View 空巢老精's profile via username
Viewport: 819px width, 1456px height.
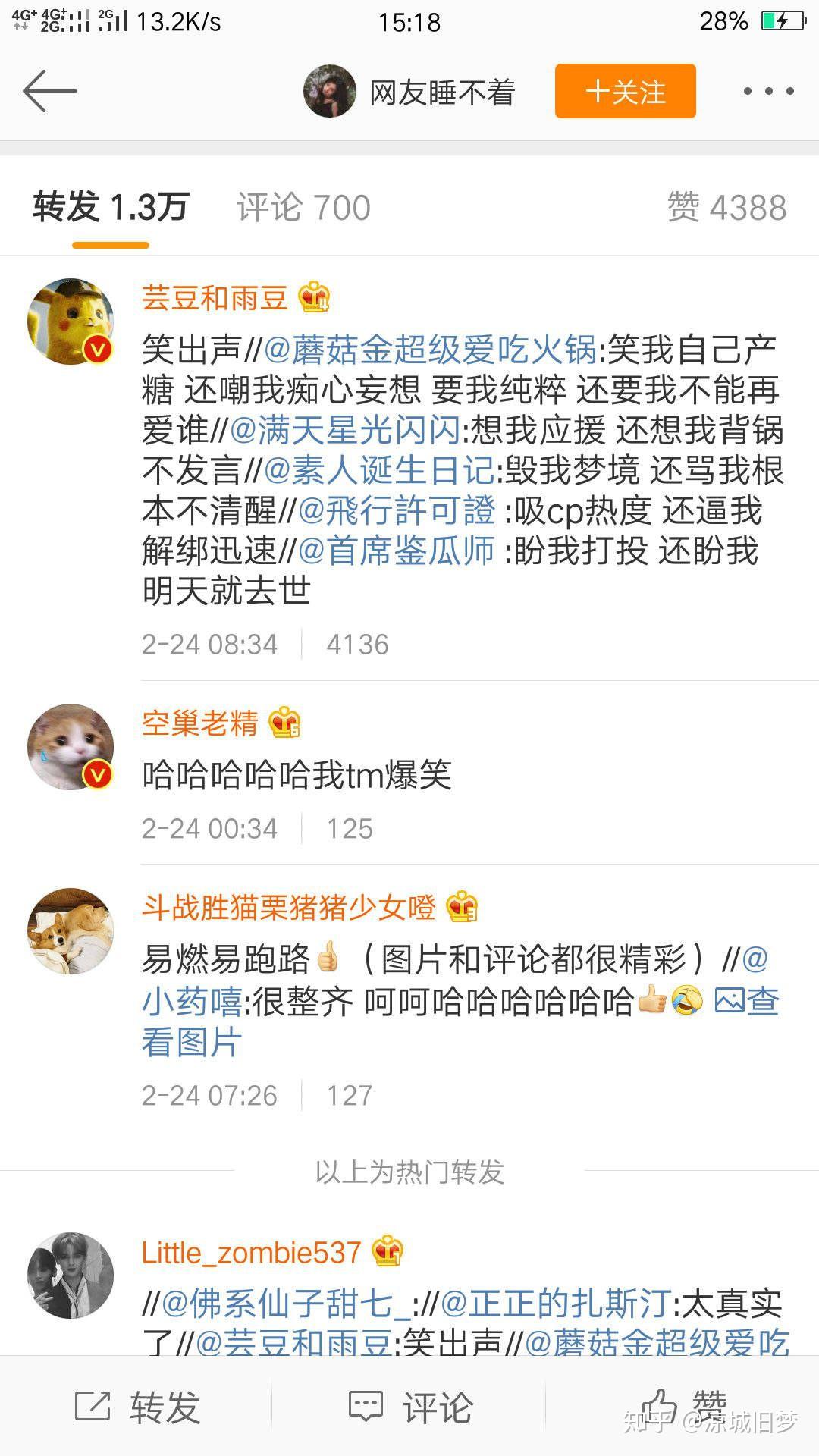(199, 723)
